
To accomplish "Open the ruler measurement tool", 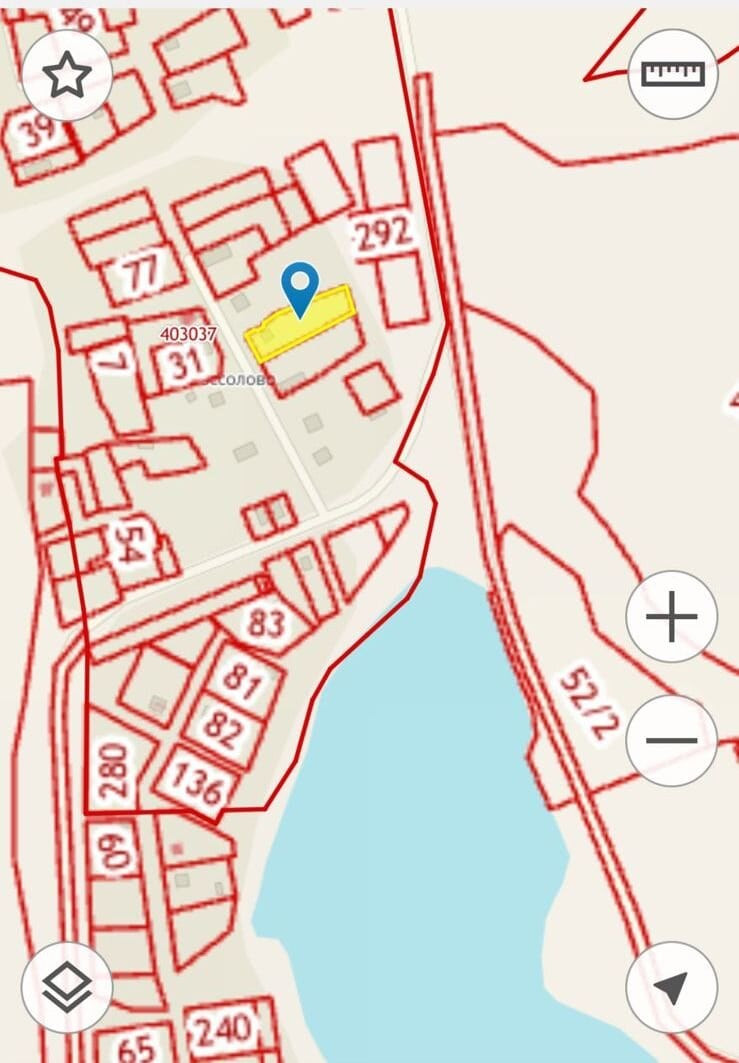I will pos(673,74).
